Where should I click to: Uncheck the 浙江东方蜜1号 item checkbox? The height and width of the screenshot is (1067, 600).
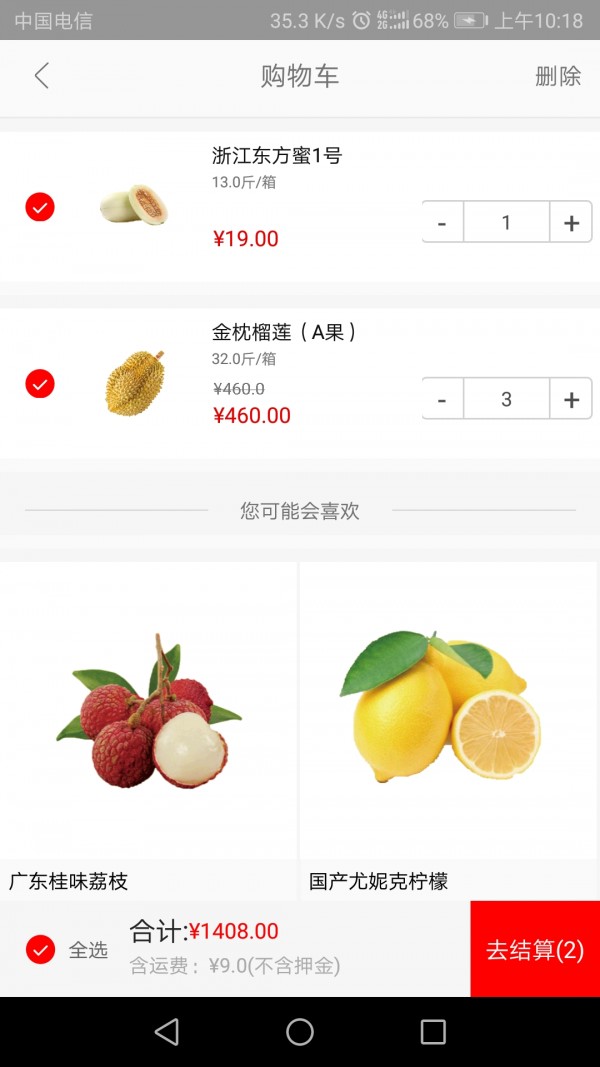pyautogui.click(x=40, y=207)
